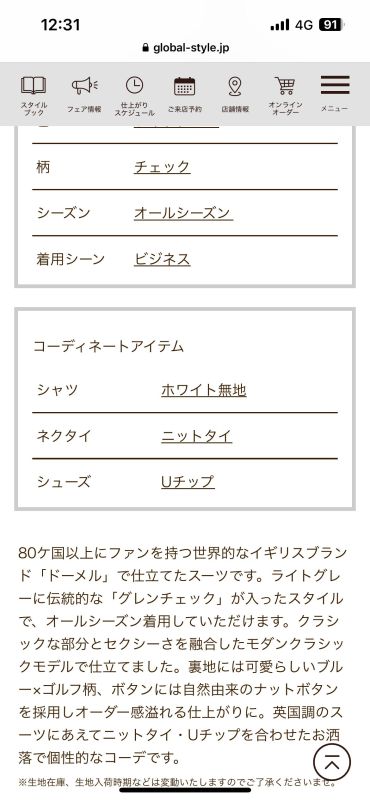Screen dimensions: 370x800
Task: Tap the global-style.jp address bar
Action: tap(185, 48)
